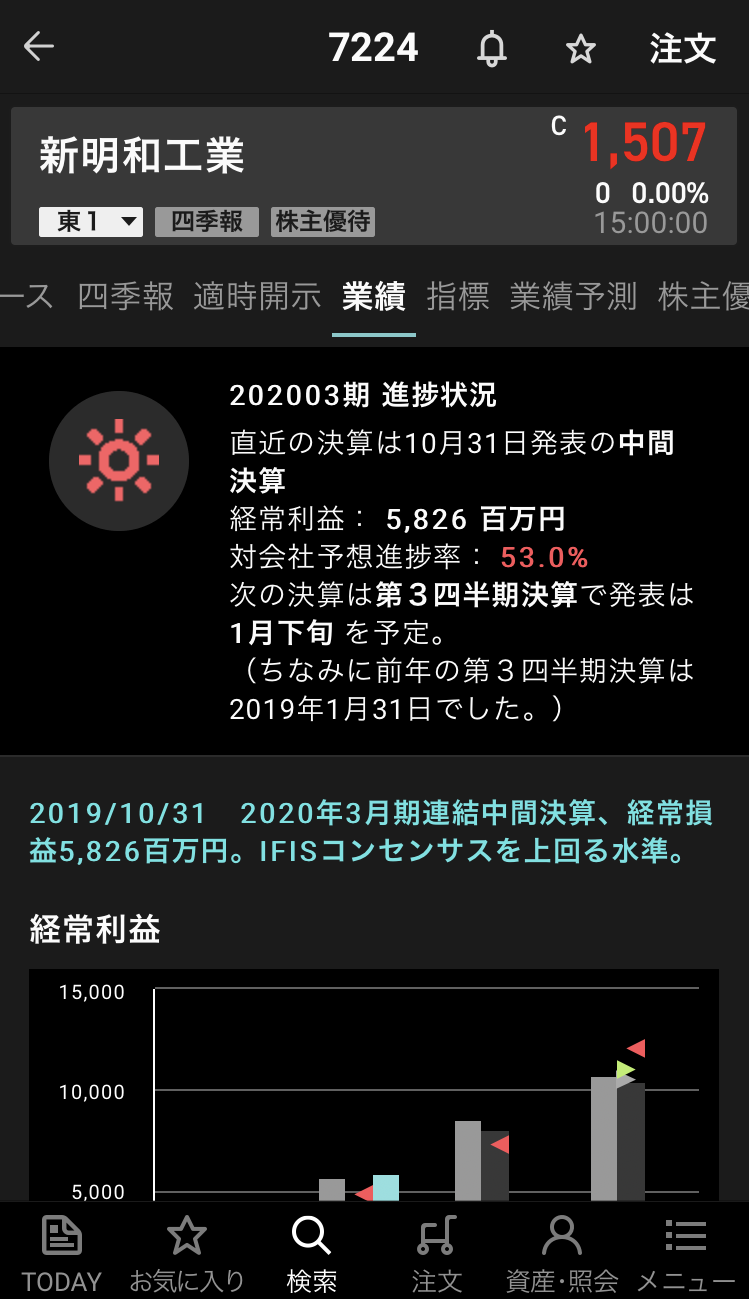Open the price alert bell
Viewport: 749px width, 1299px height.
(491, 48)
